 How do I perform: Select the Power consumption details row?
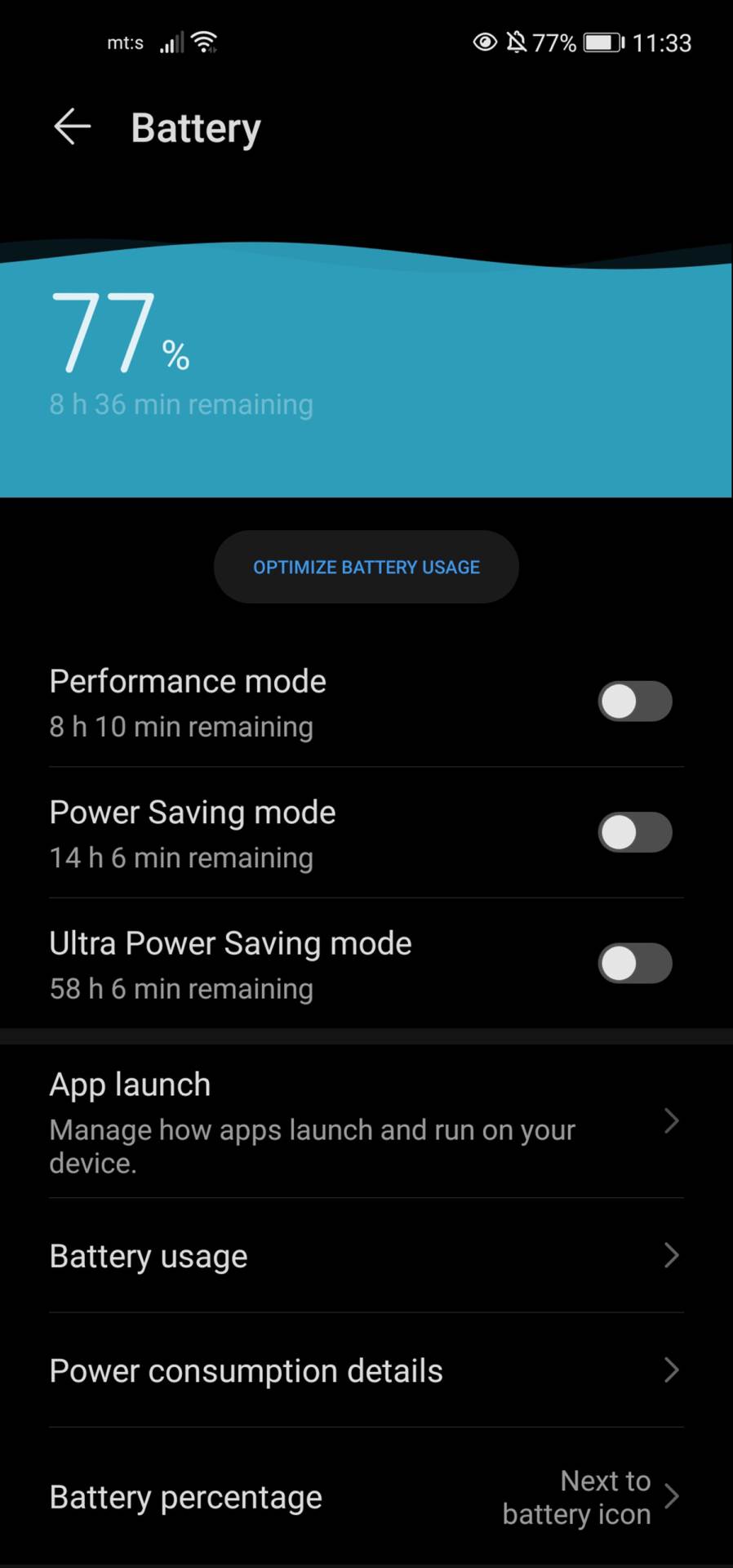pos(245,1370)
